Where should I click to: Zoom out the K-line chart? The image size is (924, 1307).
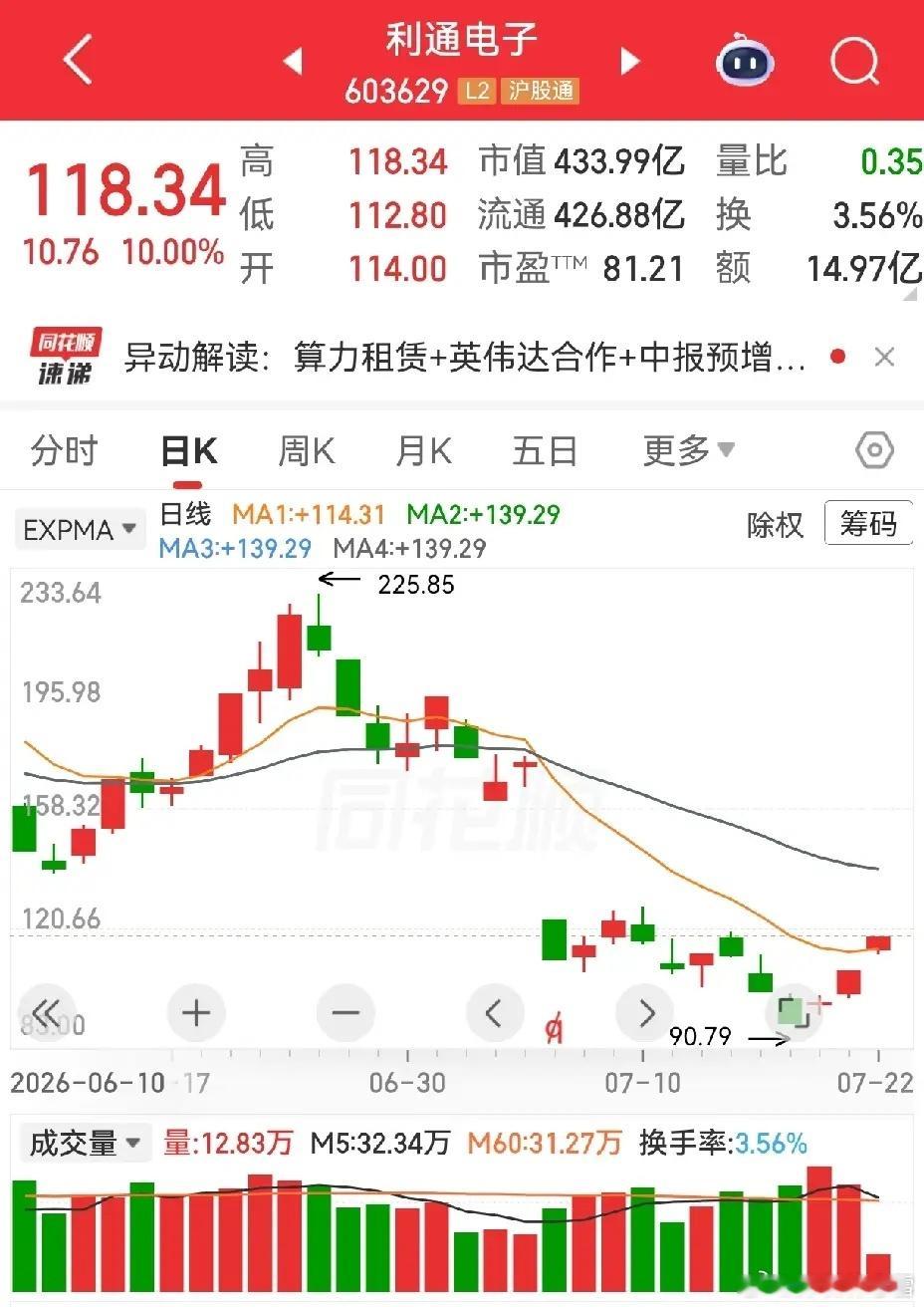(346, 1013)
